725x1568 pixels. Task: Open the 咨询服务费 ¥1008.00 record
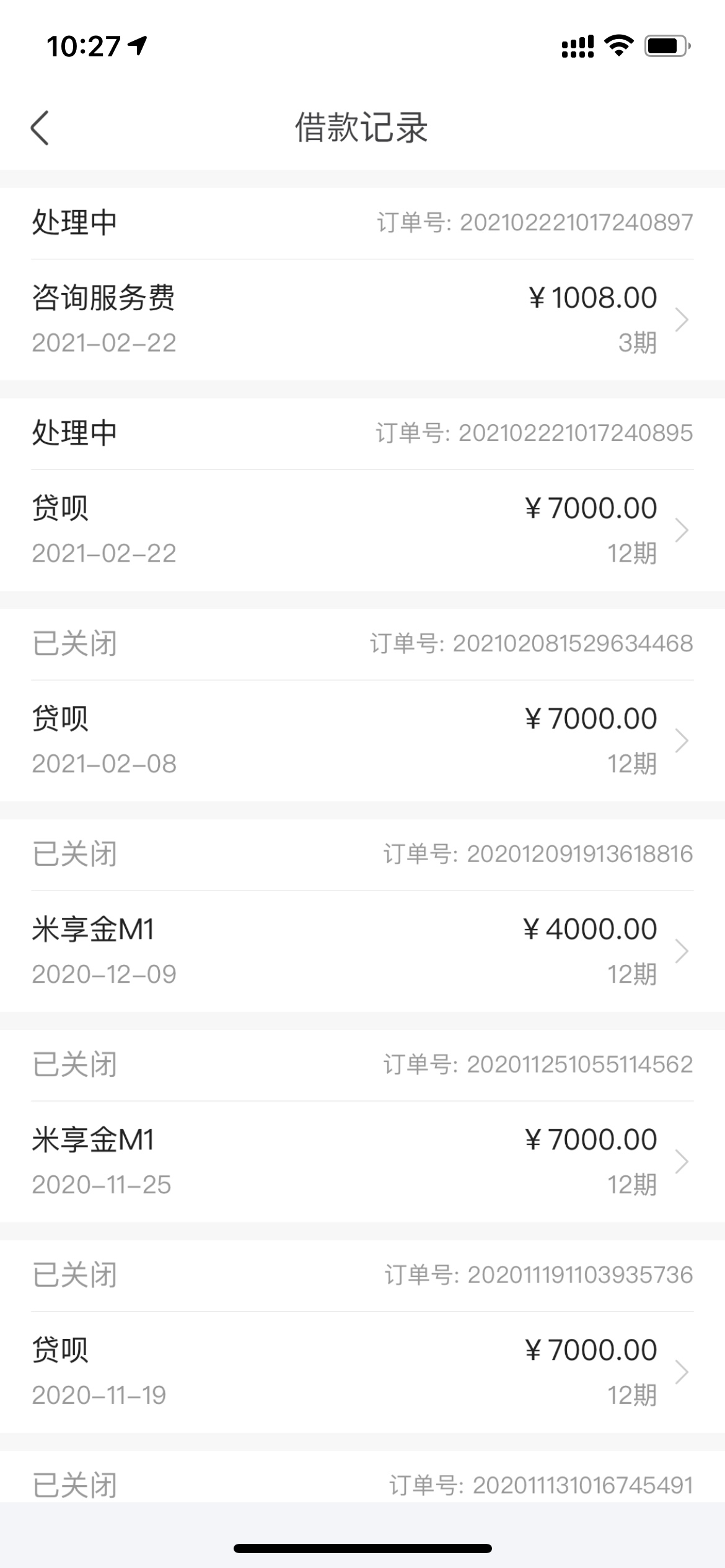[x=362, y=320]
